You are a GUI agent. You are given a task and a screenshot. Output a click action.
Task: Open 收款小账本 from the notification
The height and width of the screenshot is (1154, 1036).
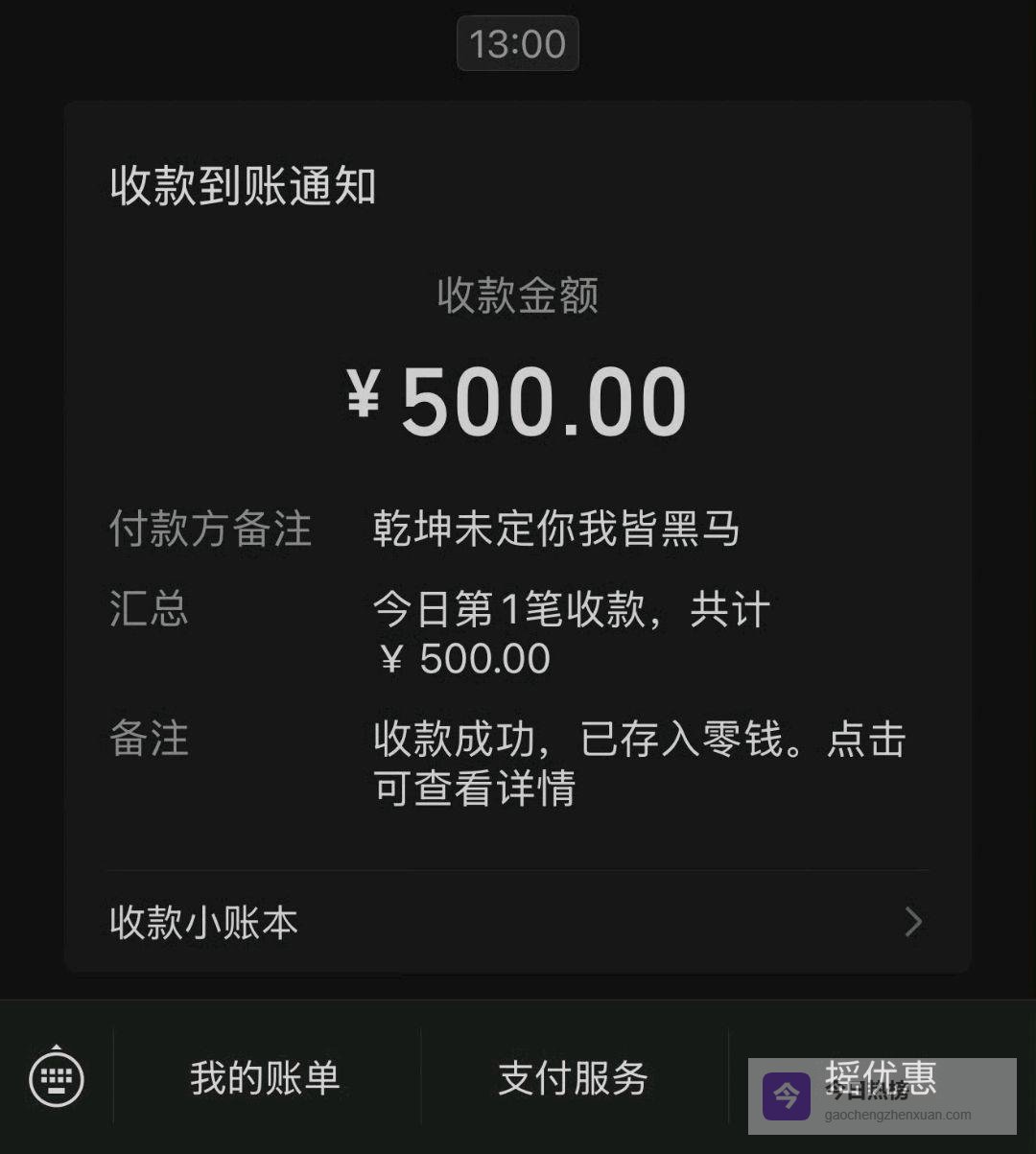(518, 923)
